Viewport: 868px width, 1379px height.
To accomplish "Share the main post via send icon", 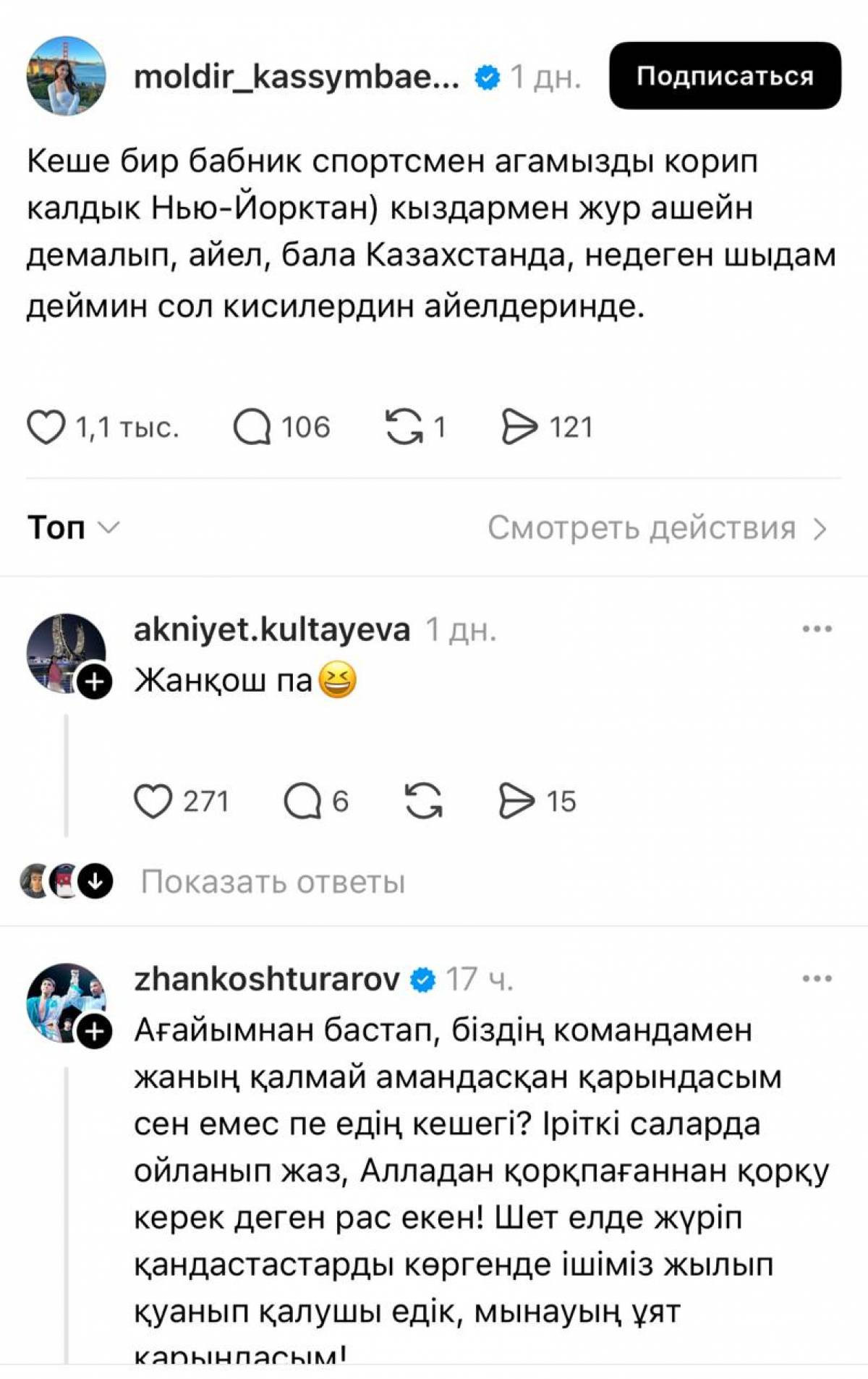I will click(x=519, y=427).
